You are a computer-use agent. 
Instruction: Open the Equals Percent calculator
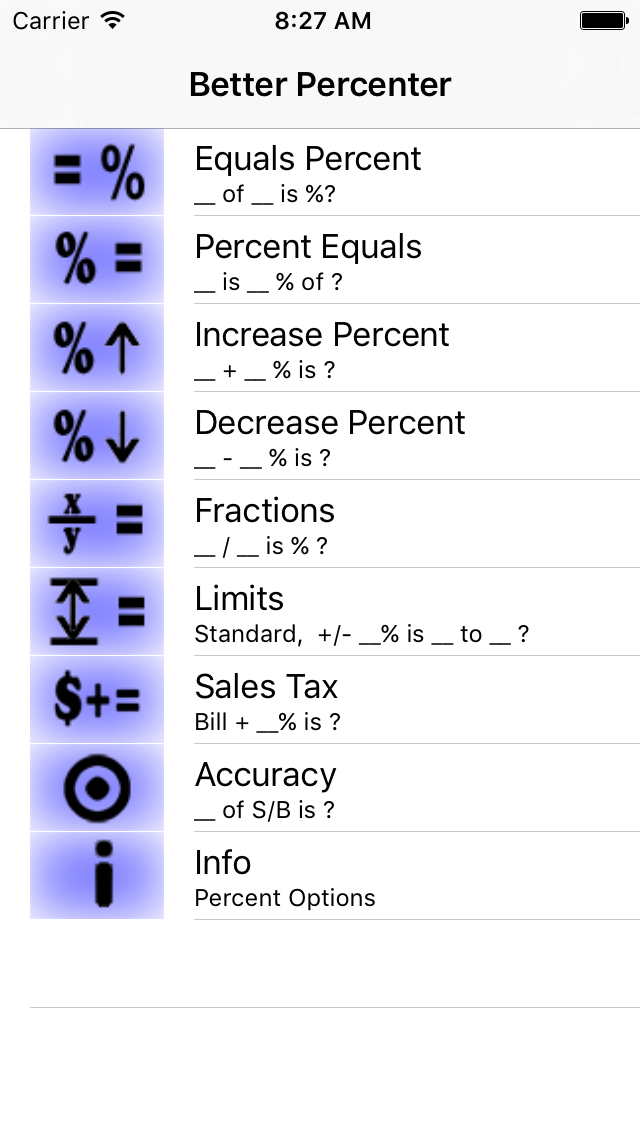click(x=320, y=172)
